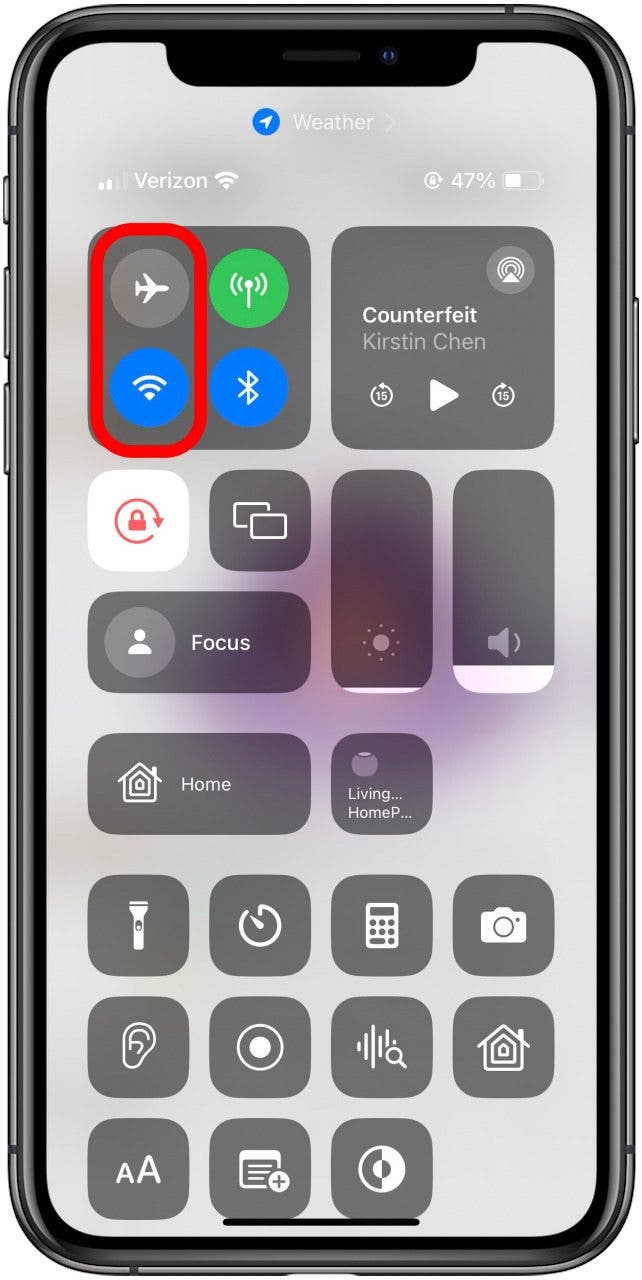
Task: Open the Camera
Action: (503, 925)
